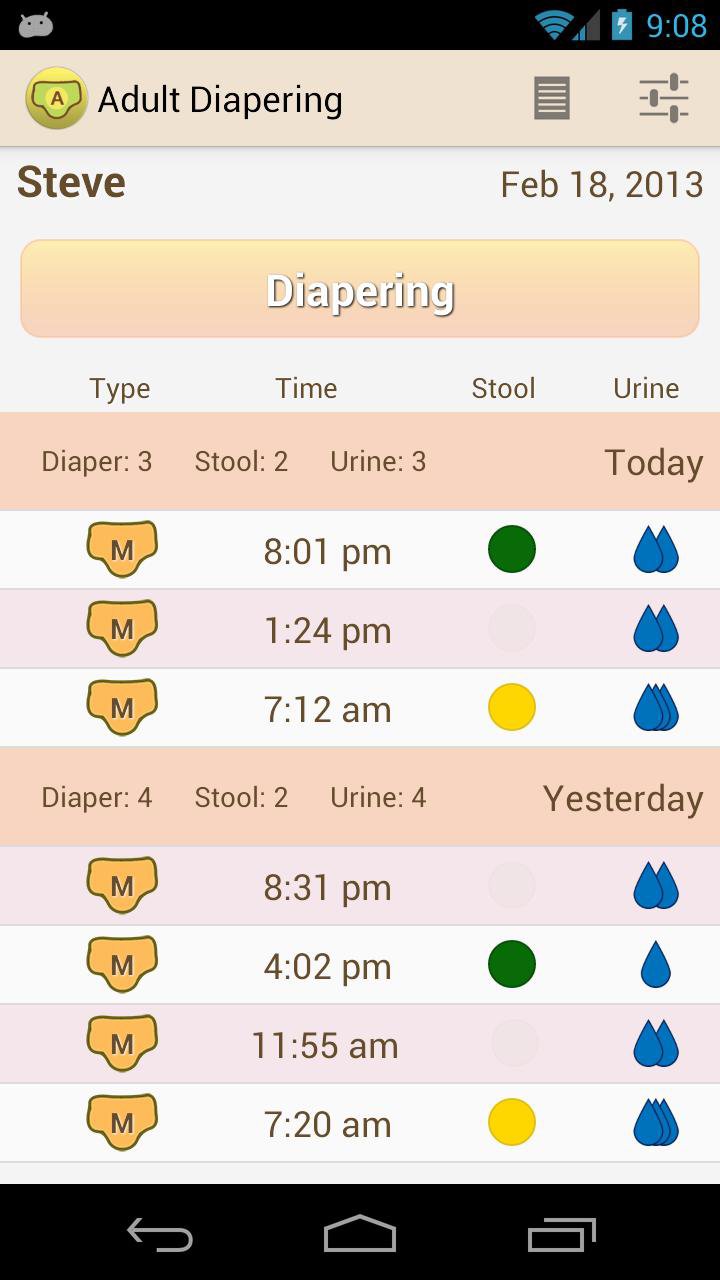Tap the diaper icon on the 11:55 am row
The height and width of the screenshot is (1280, 720).
tap(122, 1043)
